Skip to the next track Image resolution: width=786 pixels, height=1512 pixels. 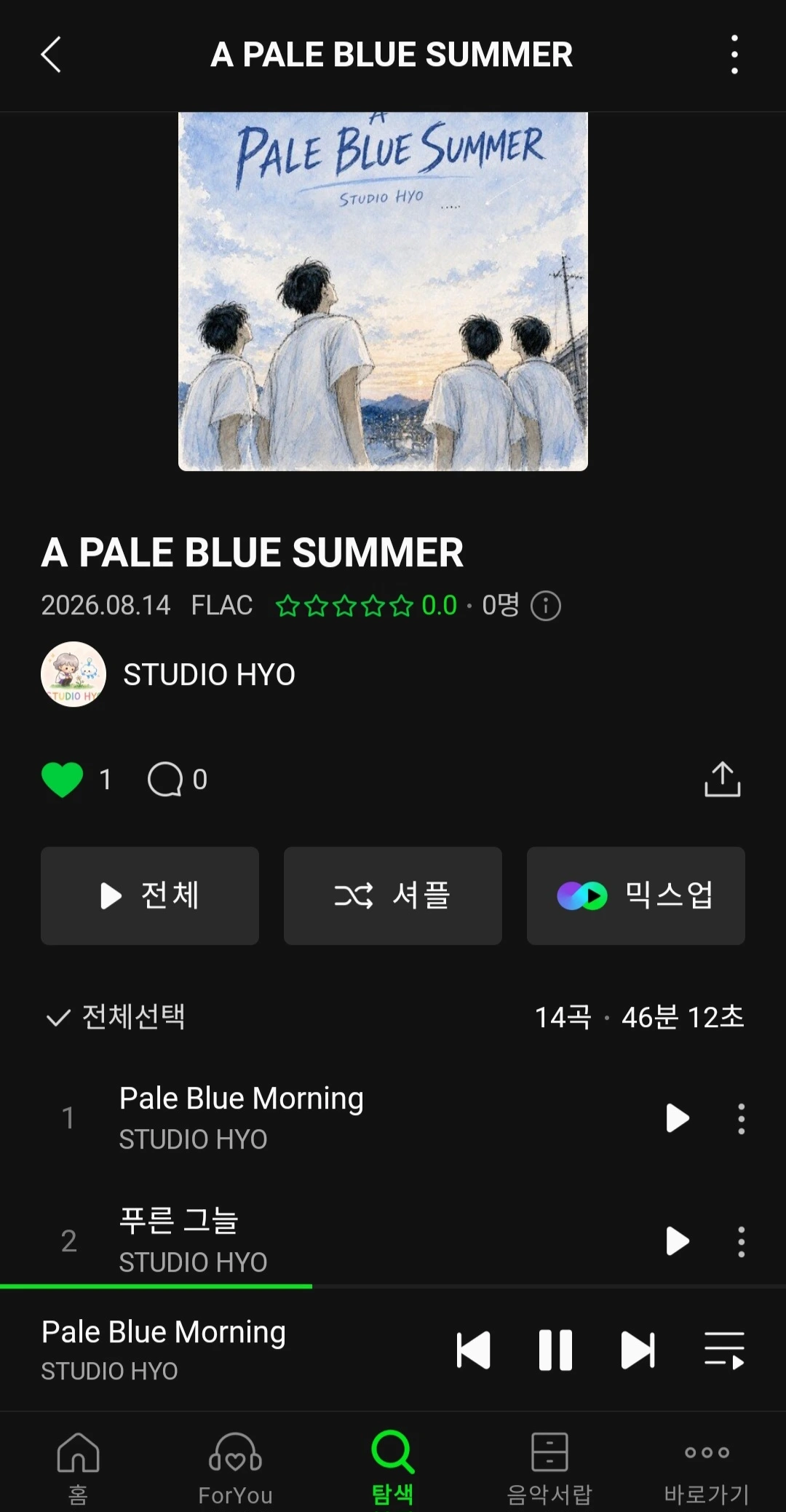tap(638, 1350)
